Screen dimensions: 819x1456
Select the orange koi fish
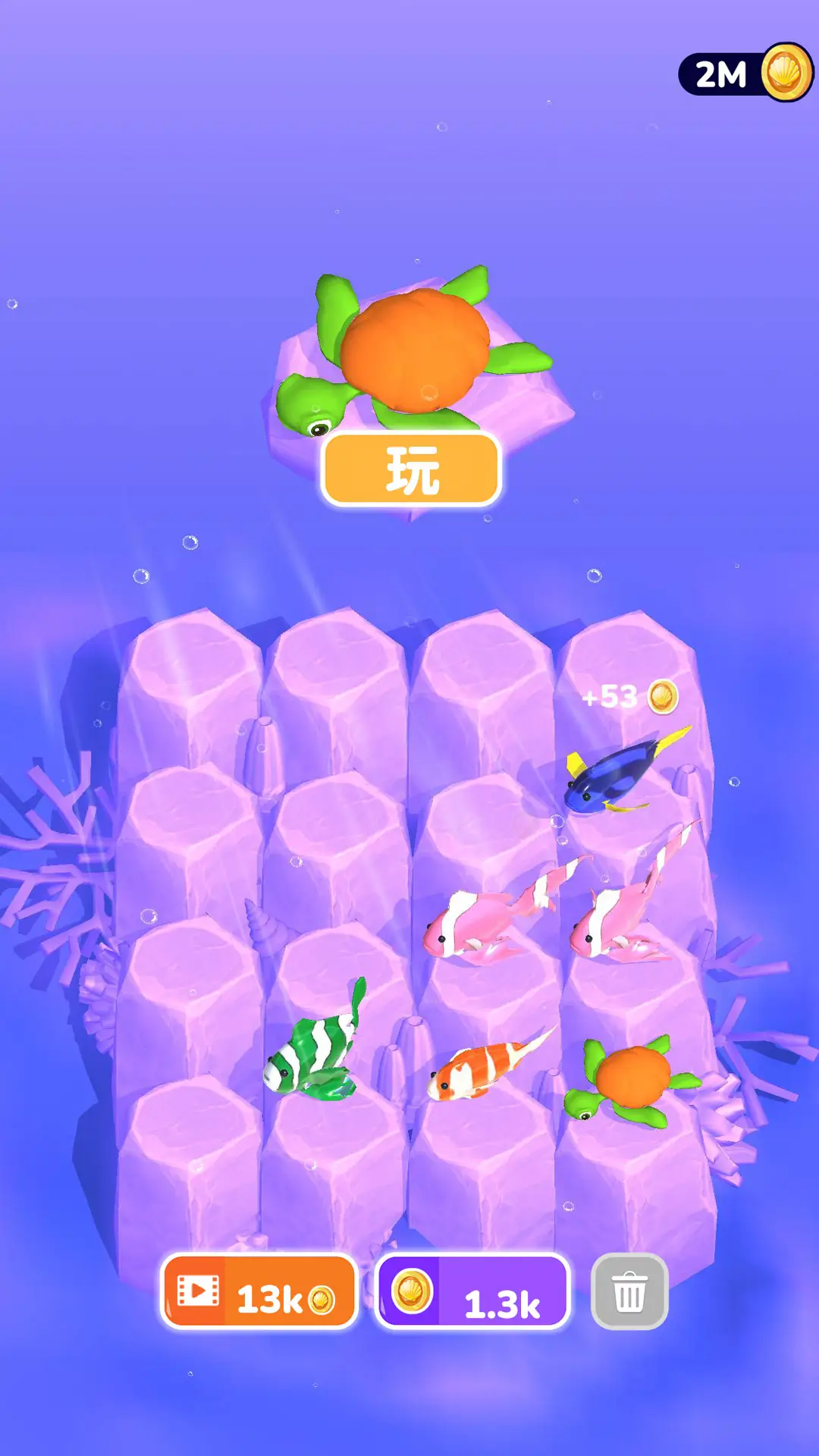tap(482, 1066)
